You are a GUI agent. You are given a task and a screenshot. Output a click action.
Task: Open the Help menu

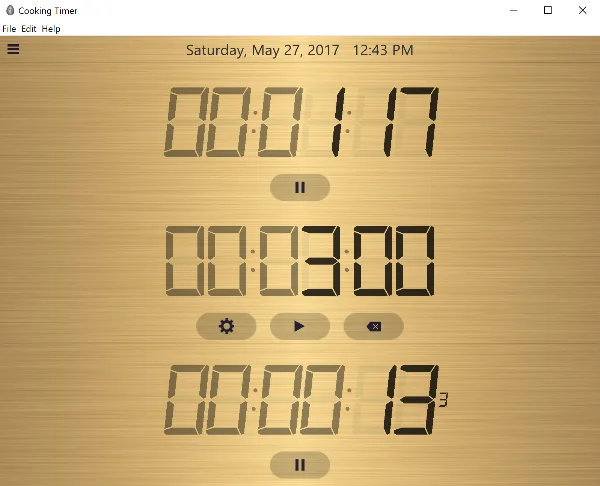tap(50, 29)
